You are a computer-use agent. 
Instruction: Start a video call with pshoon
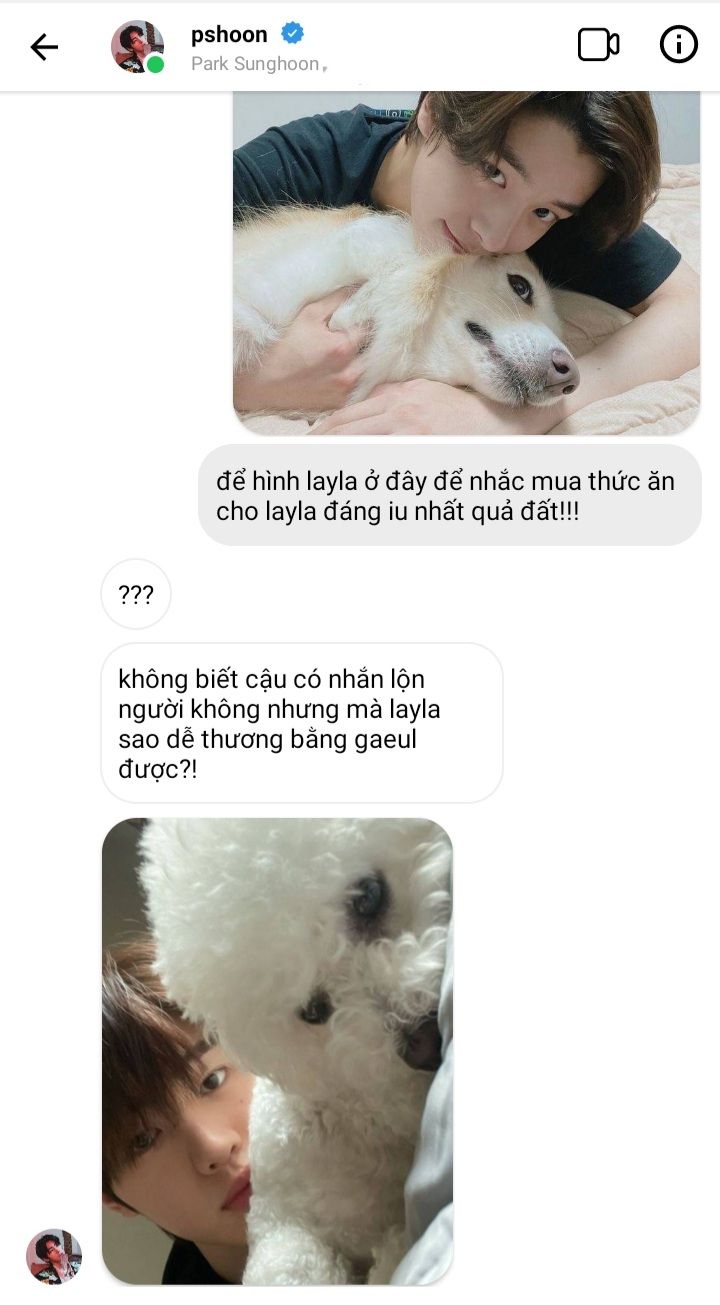598,45
